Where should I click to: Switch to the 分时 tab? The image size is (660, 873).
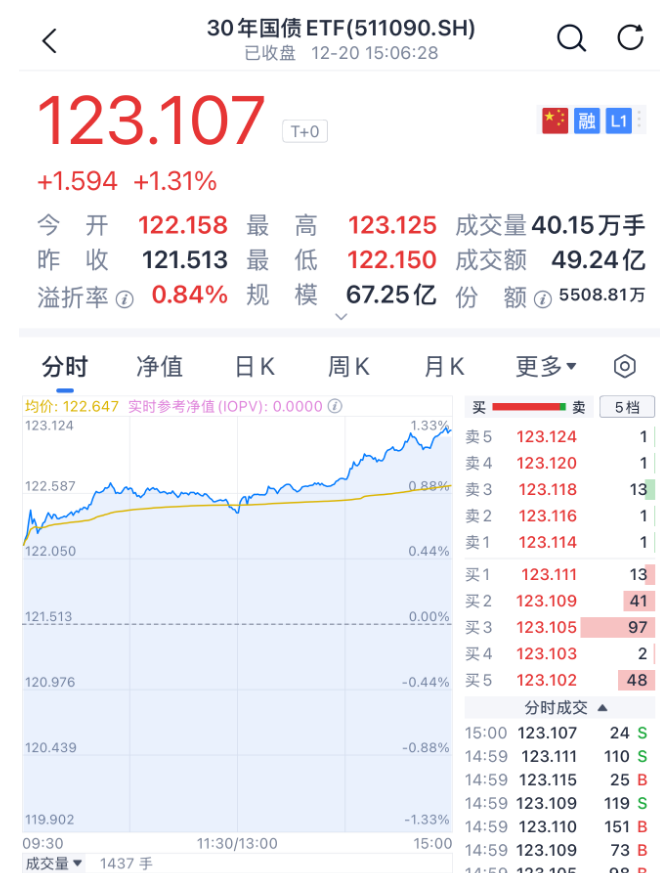65,366
